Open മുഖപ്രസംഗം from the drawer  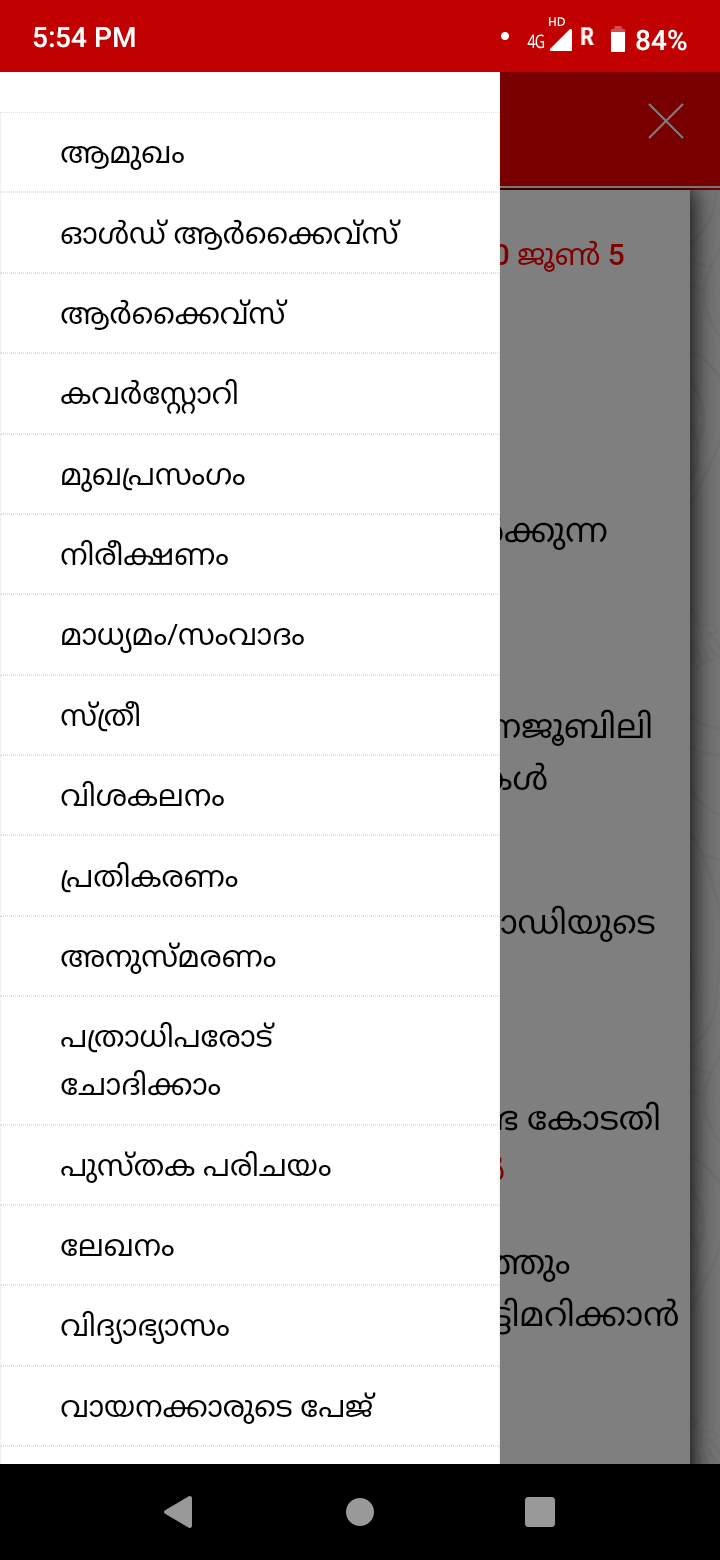pyautogui.click(x=250, y=474)
